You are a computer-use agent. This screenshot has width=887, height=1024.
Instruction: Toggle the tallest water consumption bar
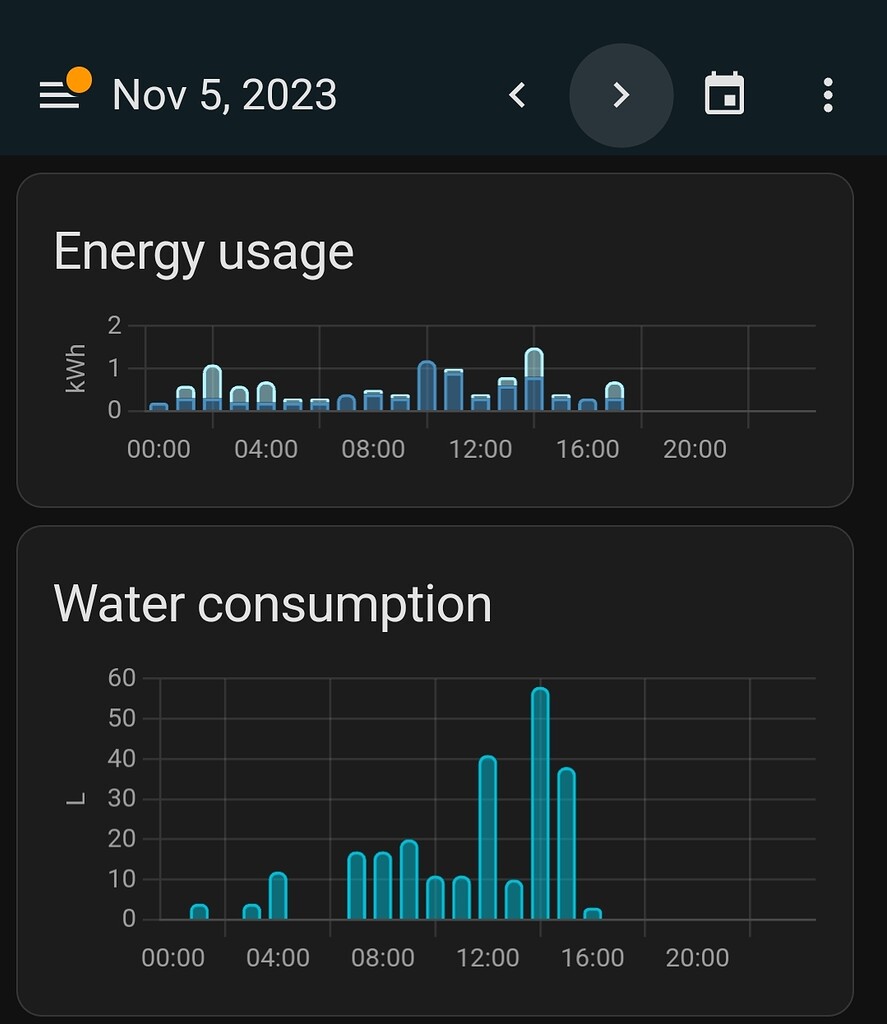(x=540, y=800)
